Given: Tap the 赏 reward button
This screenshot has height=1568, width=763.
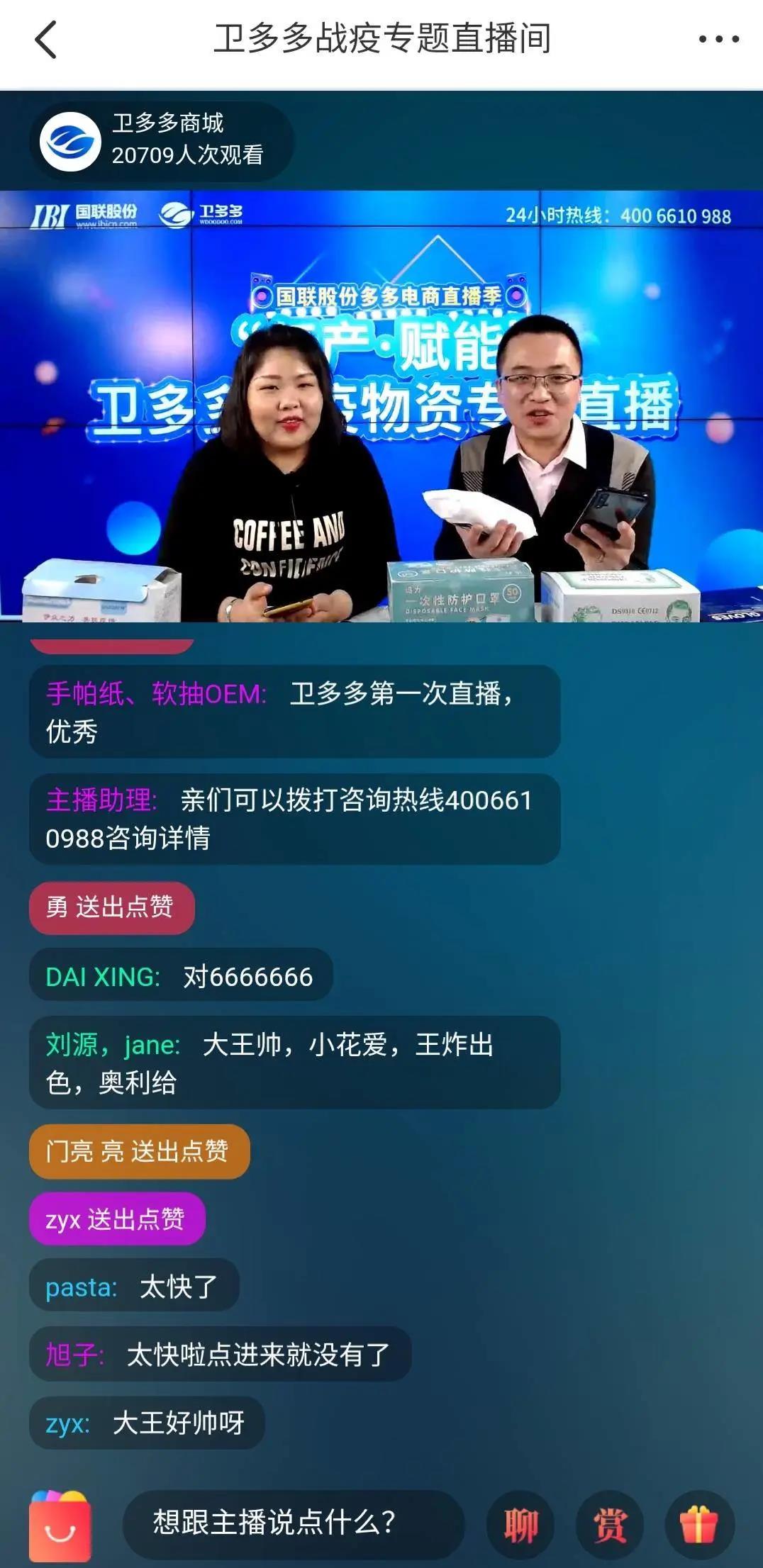Looking at the screenshot, I should coord(610,1525).
